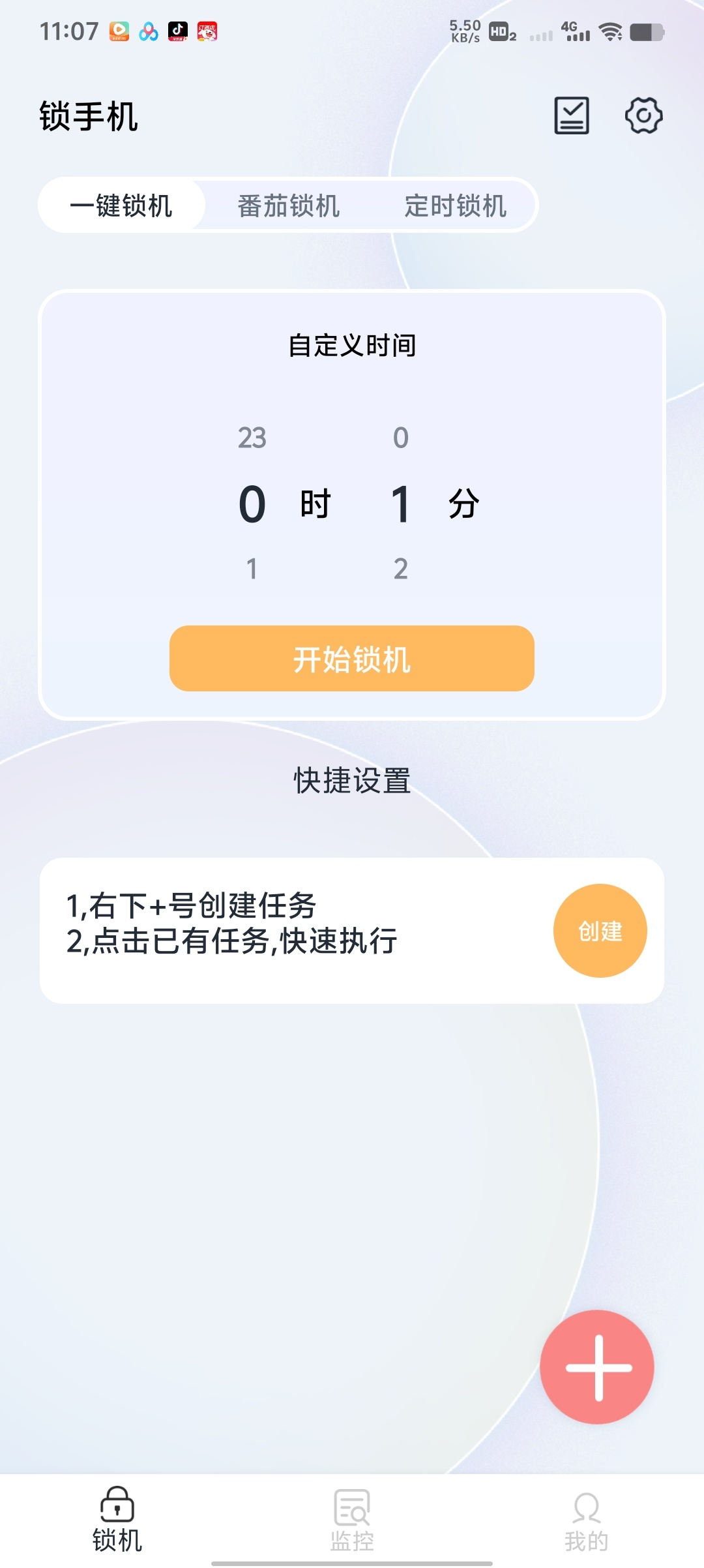The width and height of the screenshot is (704, 1568).
Task: Select 2 in the minute picker wheel
Action: (x=400, y=569)
